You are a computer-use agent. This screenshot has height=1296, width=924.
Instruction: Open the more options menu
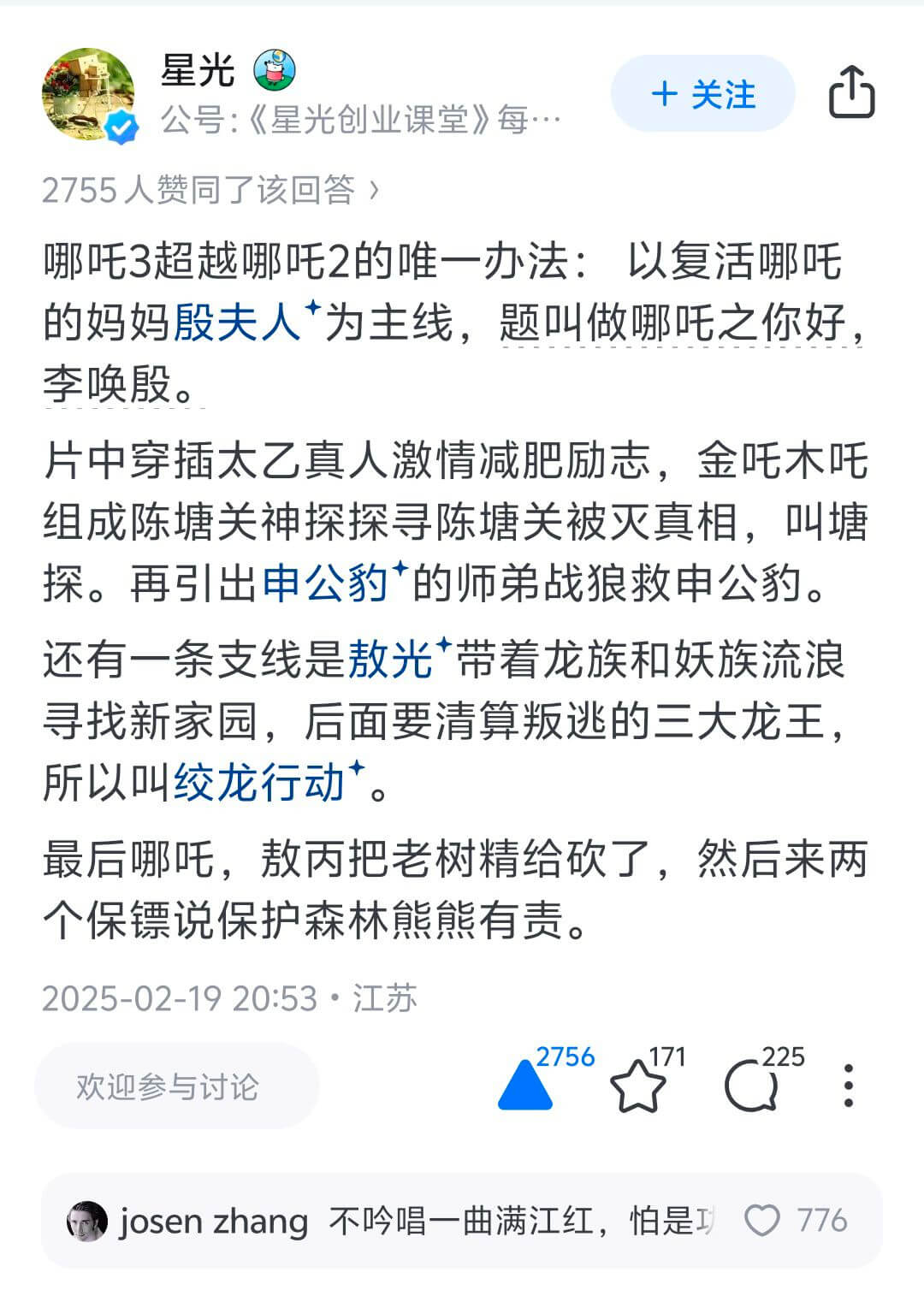848,1086
